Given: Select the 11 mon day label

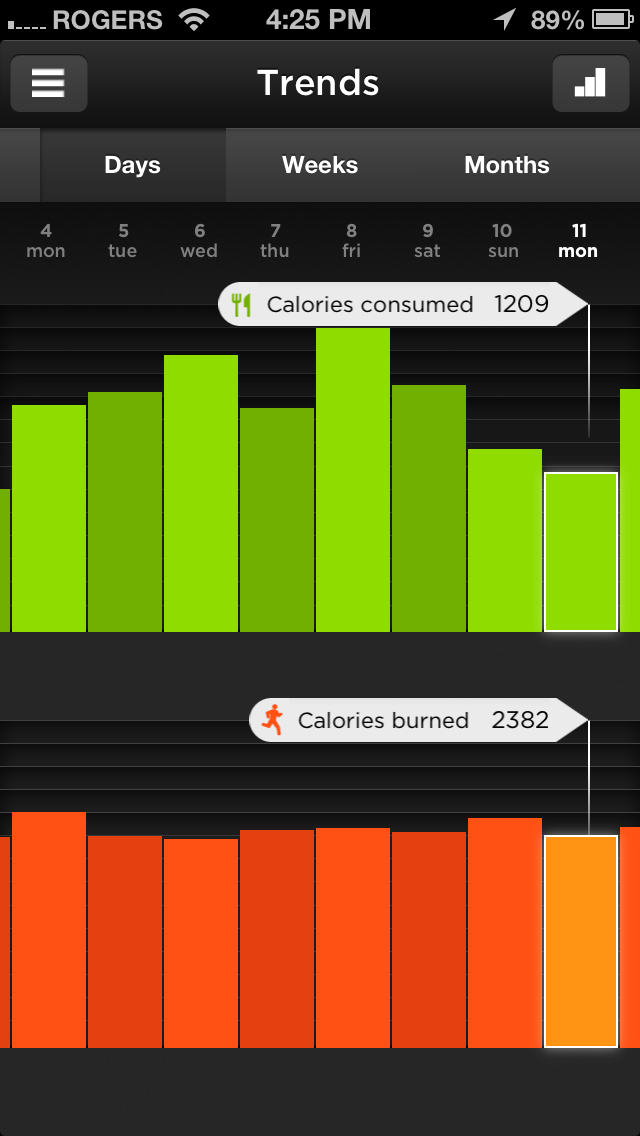Looking at the screenshot, I should tap(578, 241).
